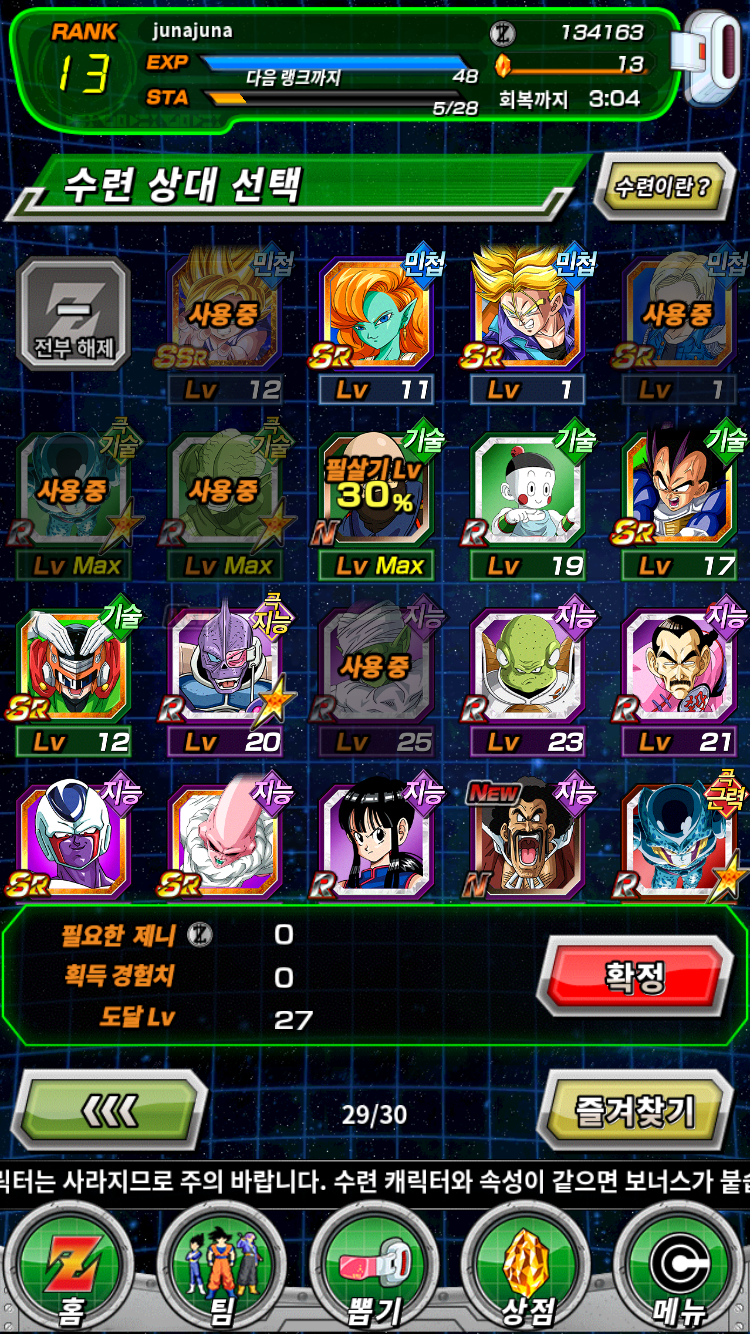Choose the Lv 23 green alien character
This screenshot has height=1334, width=750.
(527, 668)
